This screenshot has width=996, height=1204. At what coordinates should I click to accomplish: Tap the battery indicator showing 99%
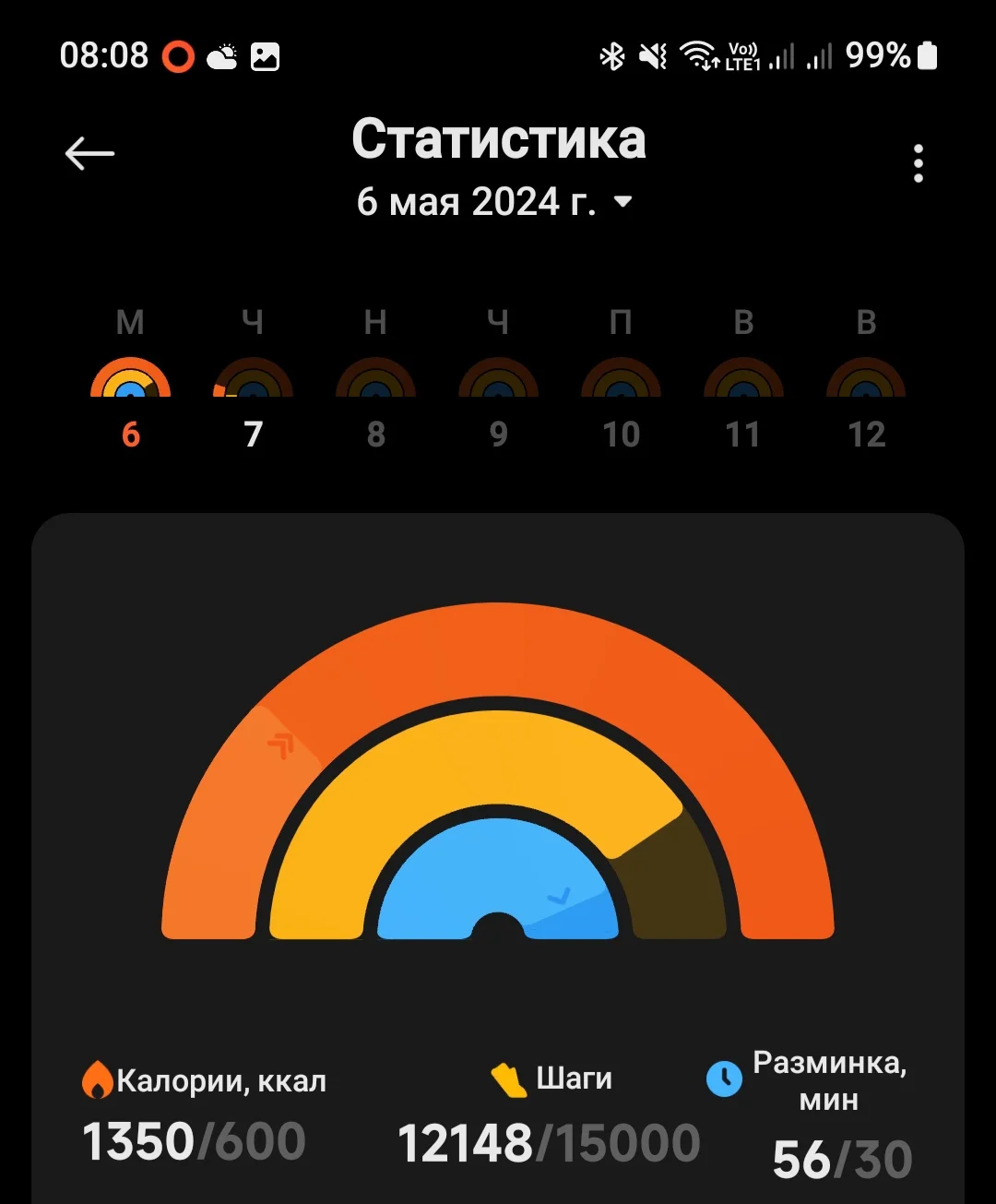coord(893,57)
